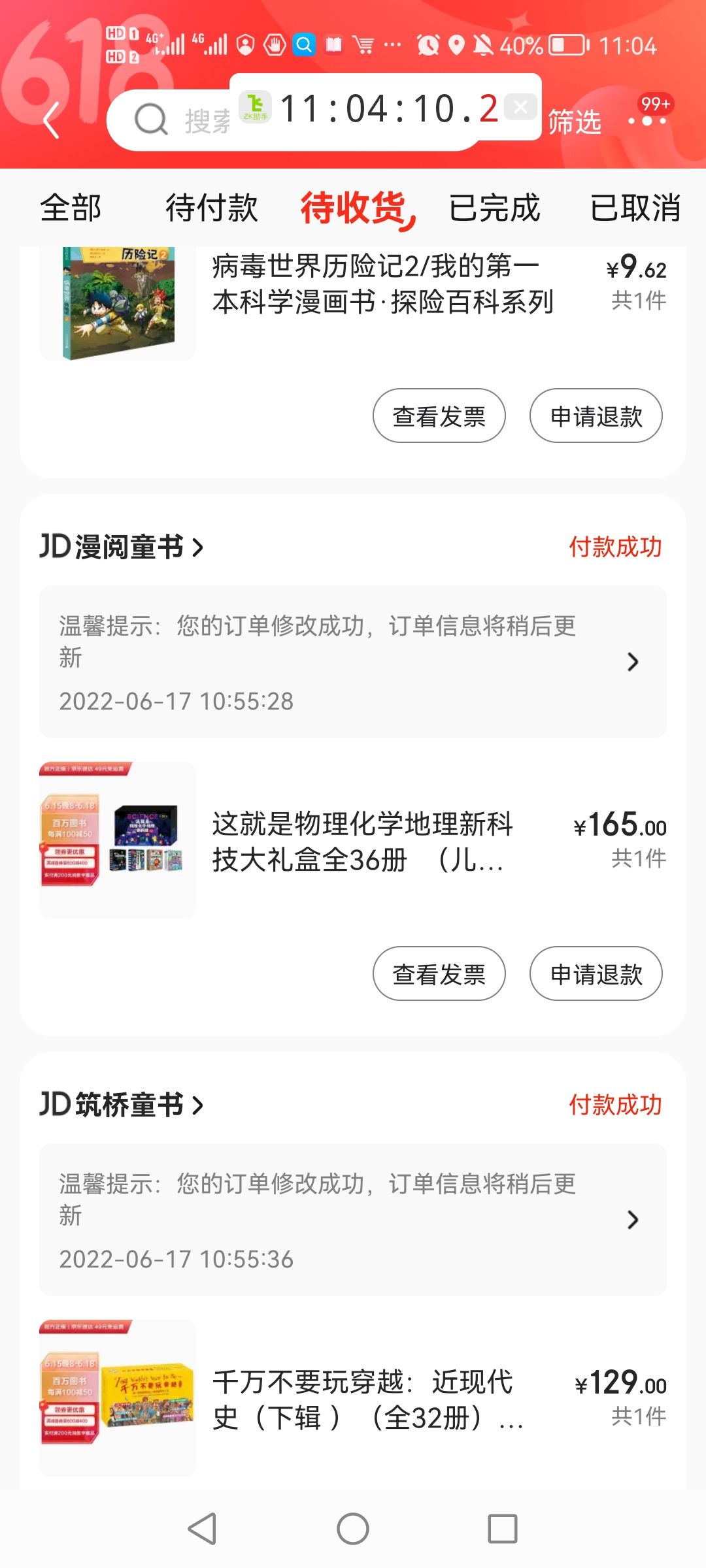The width and height of the screenshot is (706, 1568).
Task: Open order update notice dated 10:55:36
Action: coord(353,1220)
